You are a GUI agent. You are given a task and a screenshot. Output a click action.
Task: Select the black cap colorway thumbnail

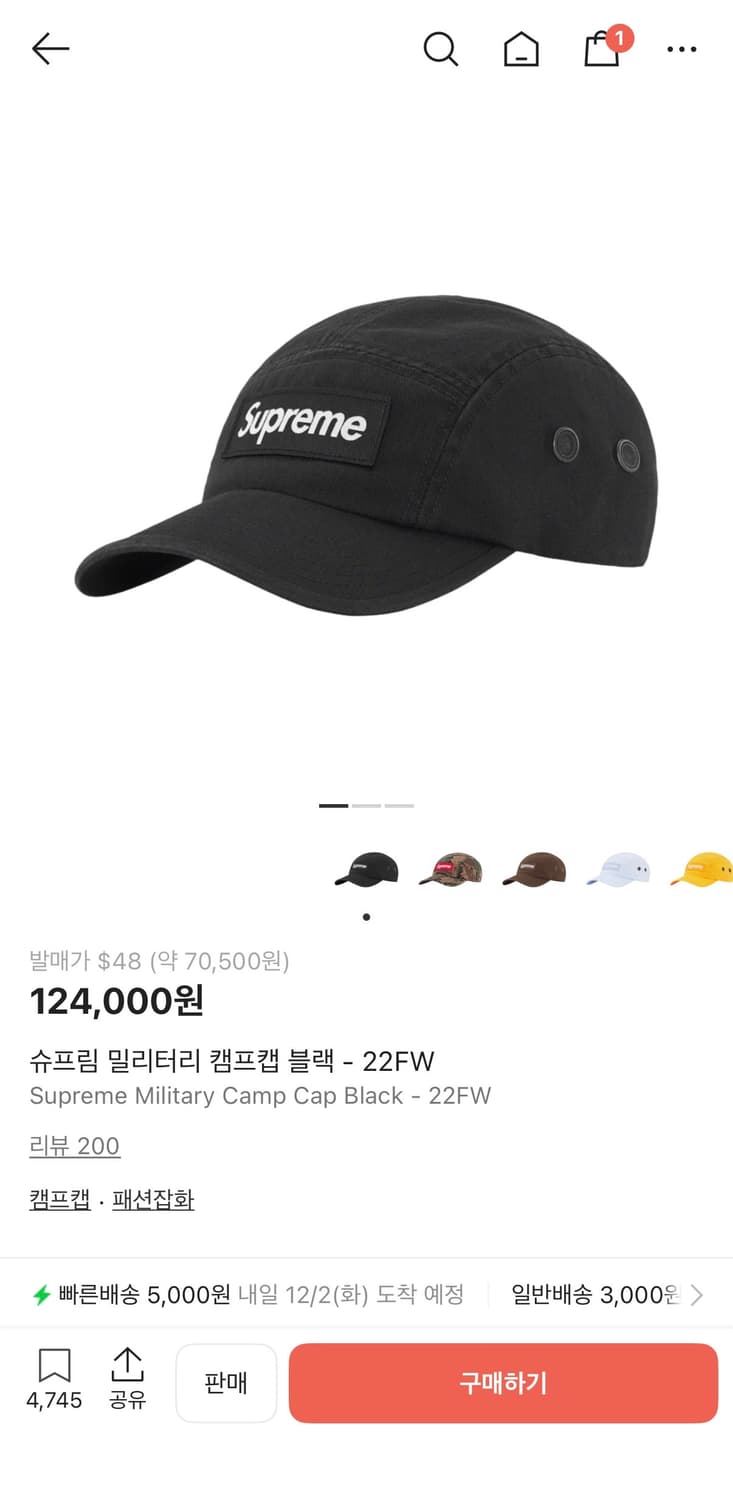coord(366,868)
